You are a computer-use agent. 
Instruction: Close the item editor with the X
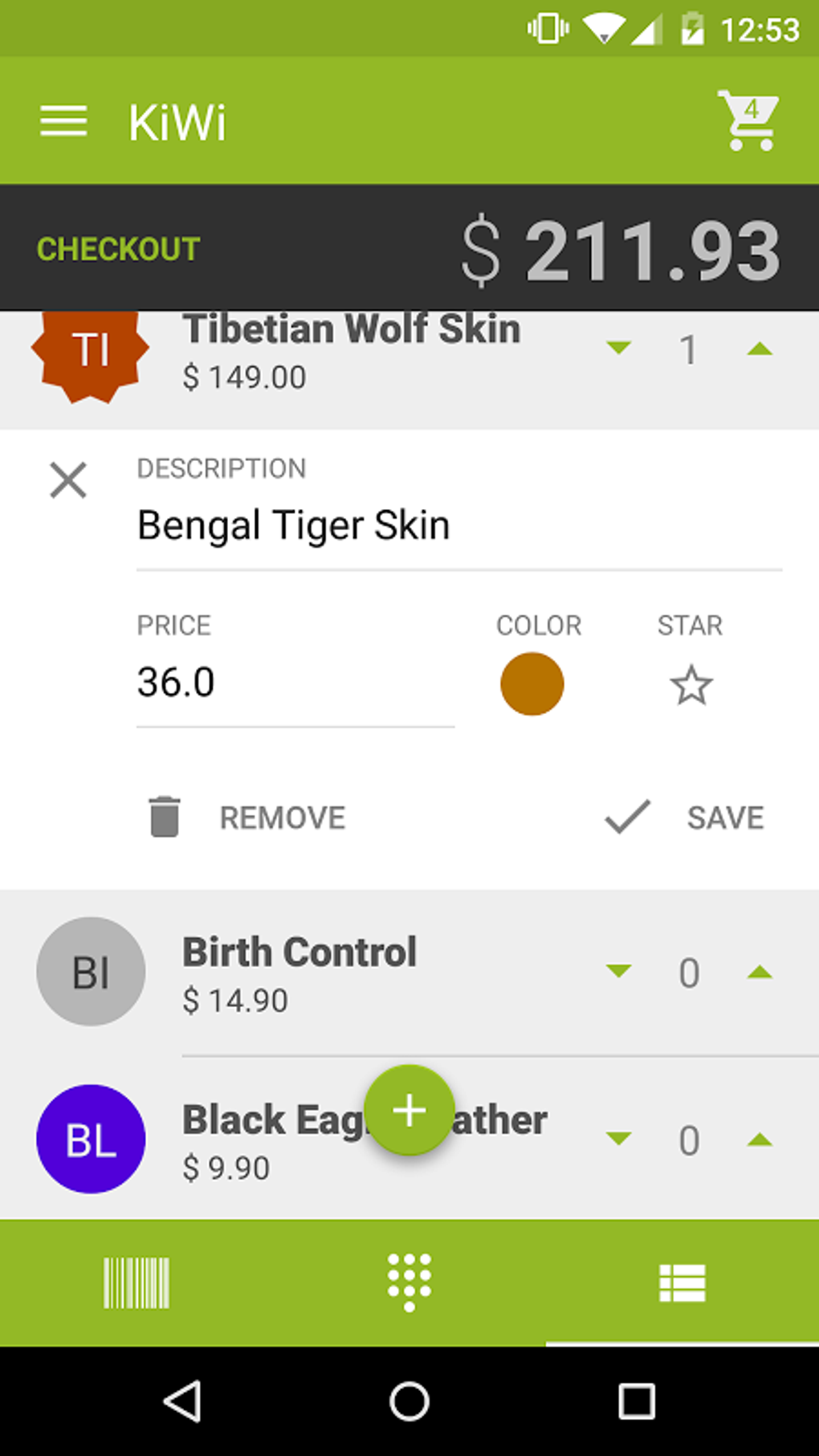click(68, 480)
